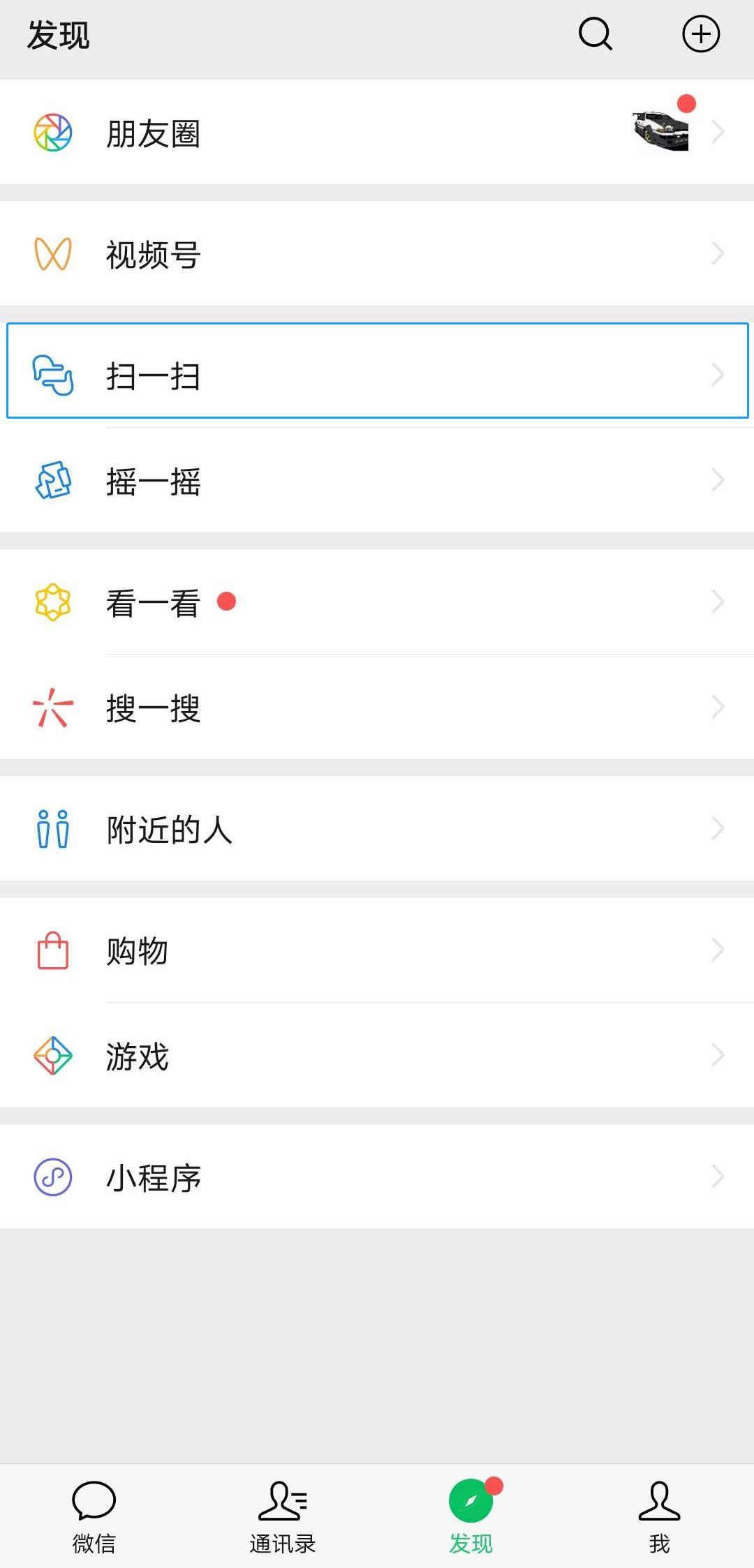The image size is (754, 1568).
Task: Tap the 搜一搜 Search icon
Action: (52, 708)
